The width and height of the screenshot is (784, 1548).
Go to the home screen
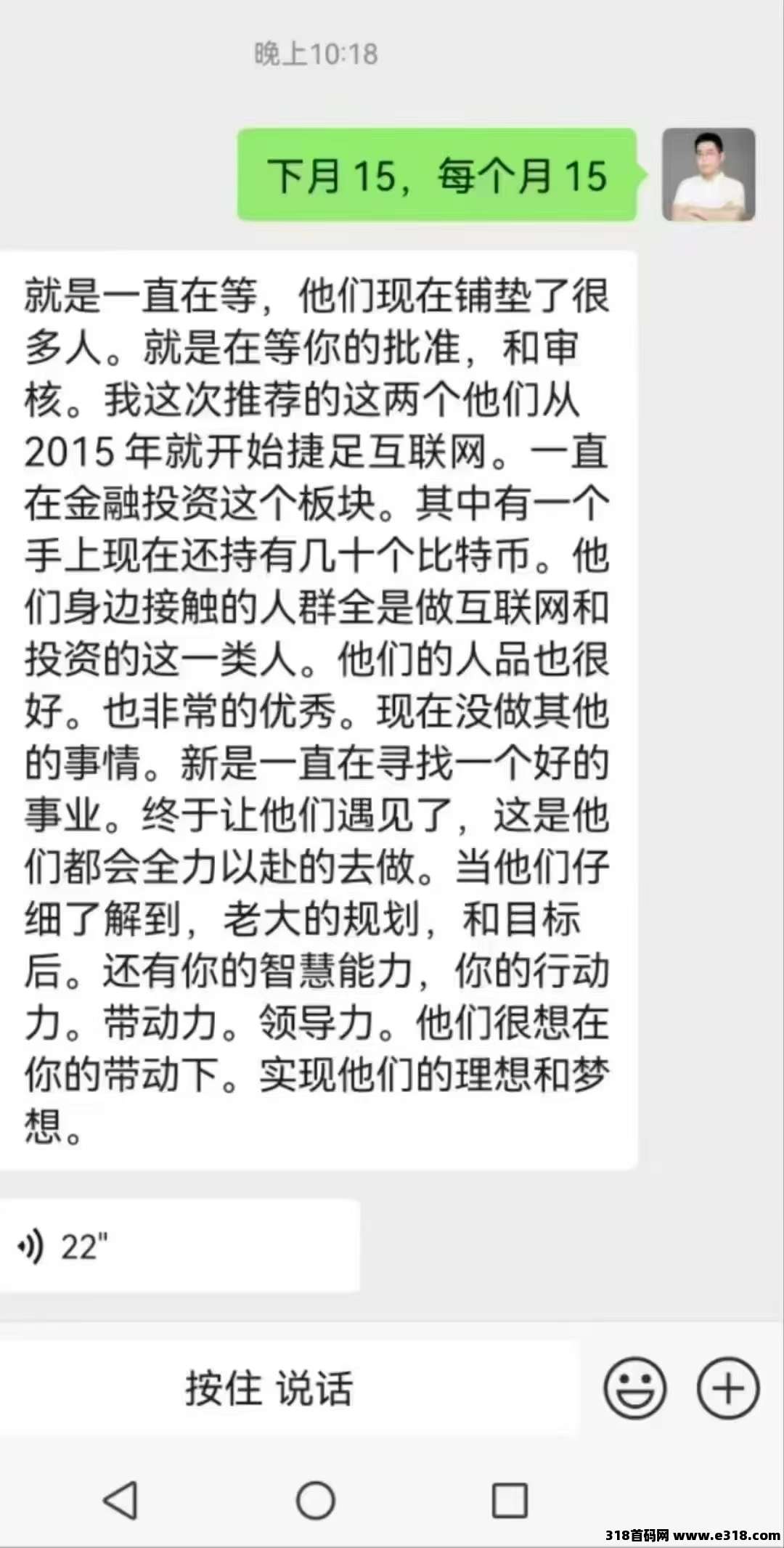click(316, 1500)
